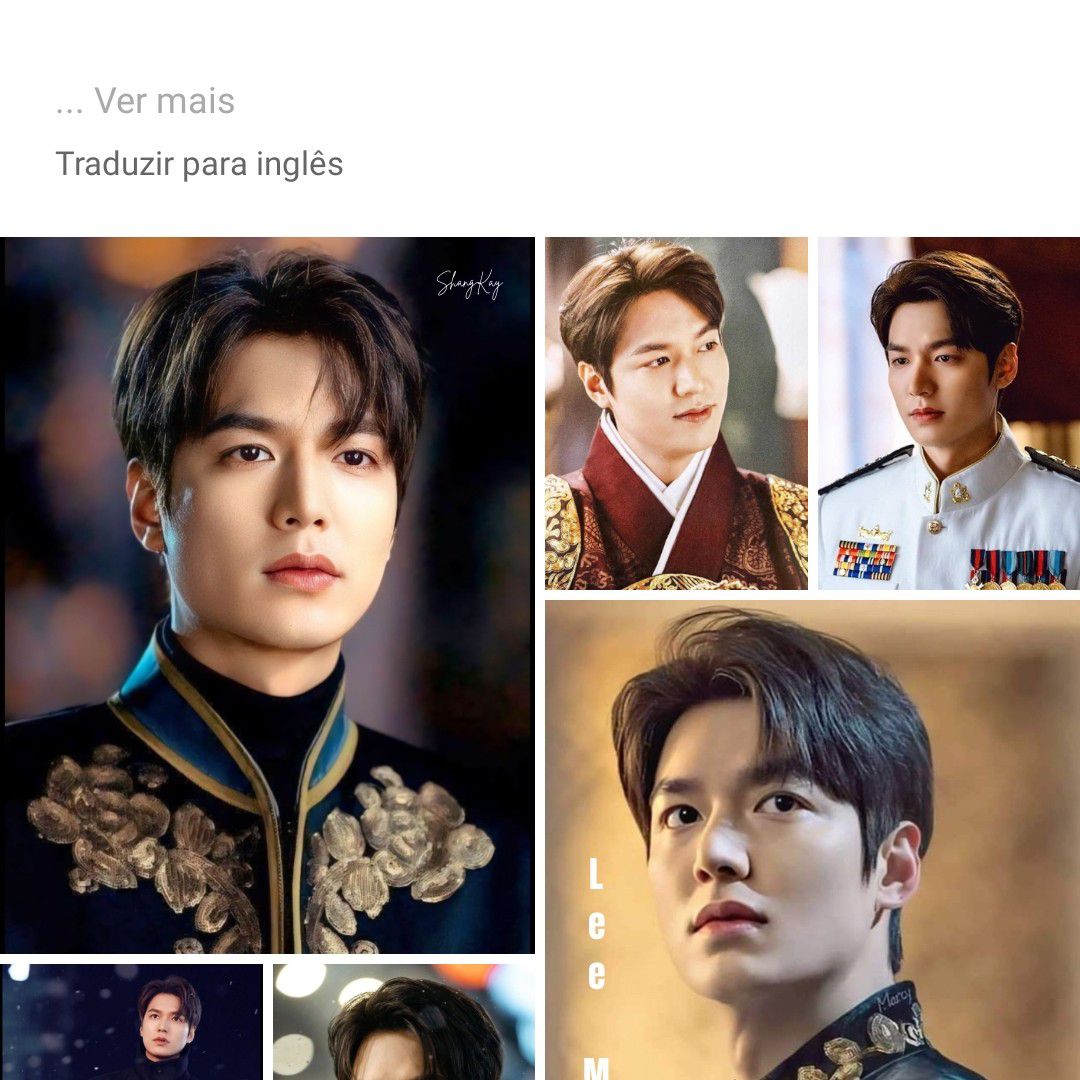The height and width of the screenshot is (1080, 1080).
Task: Open the large photo with dark embroidered coat
Action: pos(268,595)
